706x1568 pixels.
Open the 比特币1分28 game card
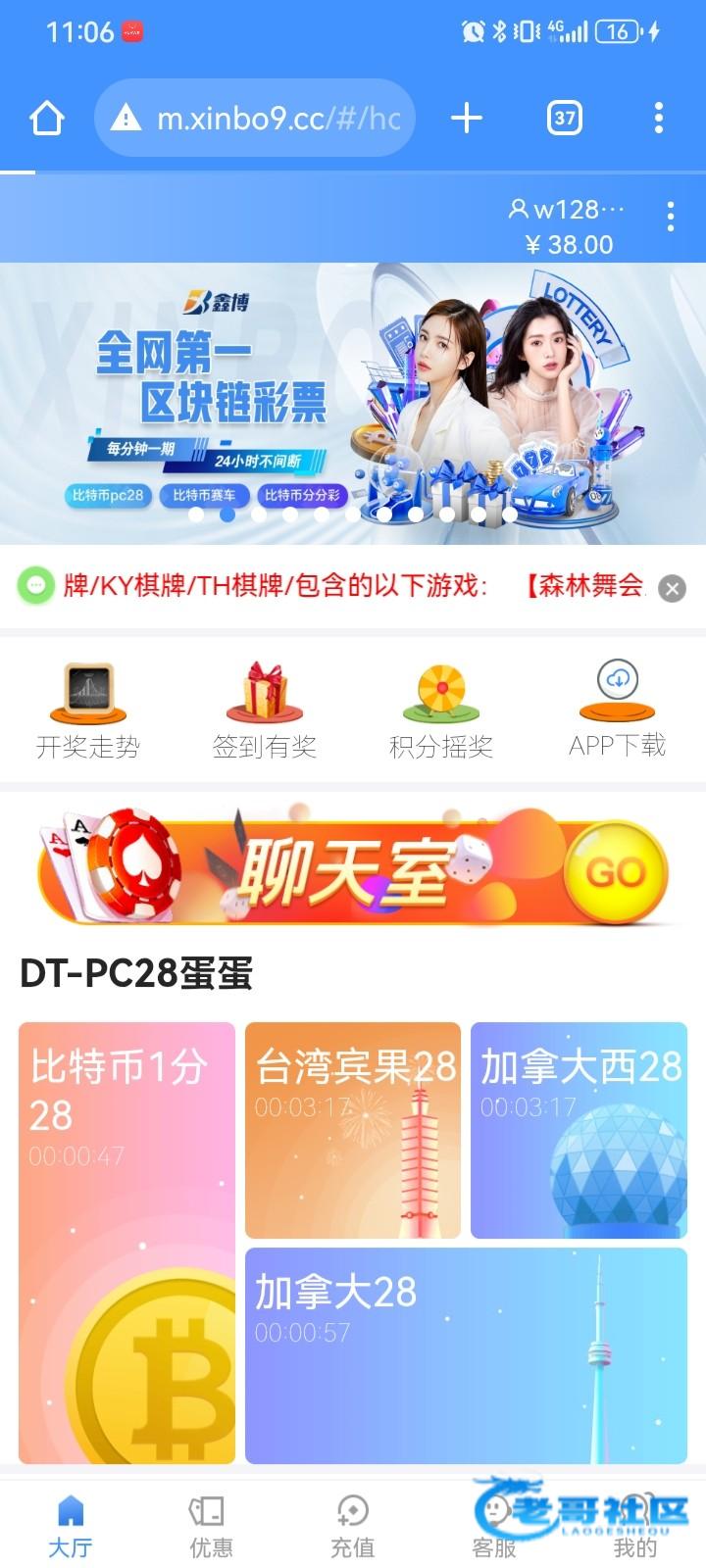coord(126,1243)
